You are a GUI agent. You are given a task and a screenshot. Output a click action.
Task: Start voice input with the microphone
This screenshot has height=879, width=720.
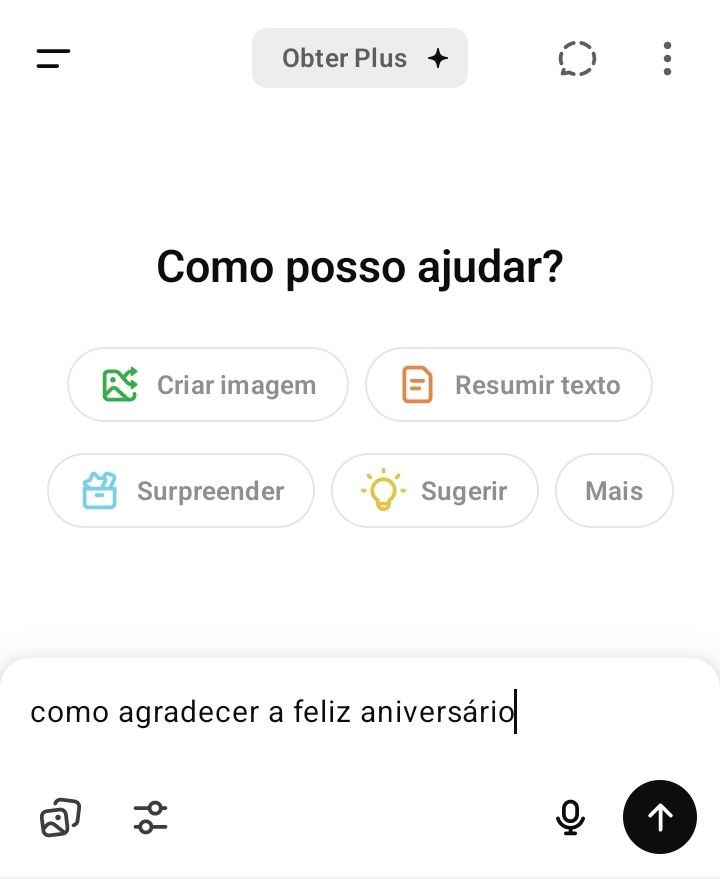click(570, 817)
